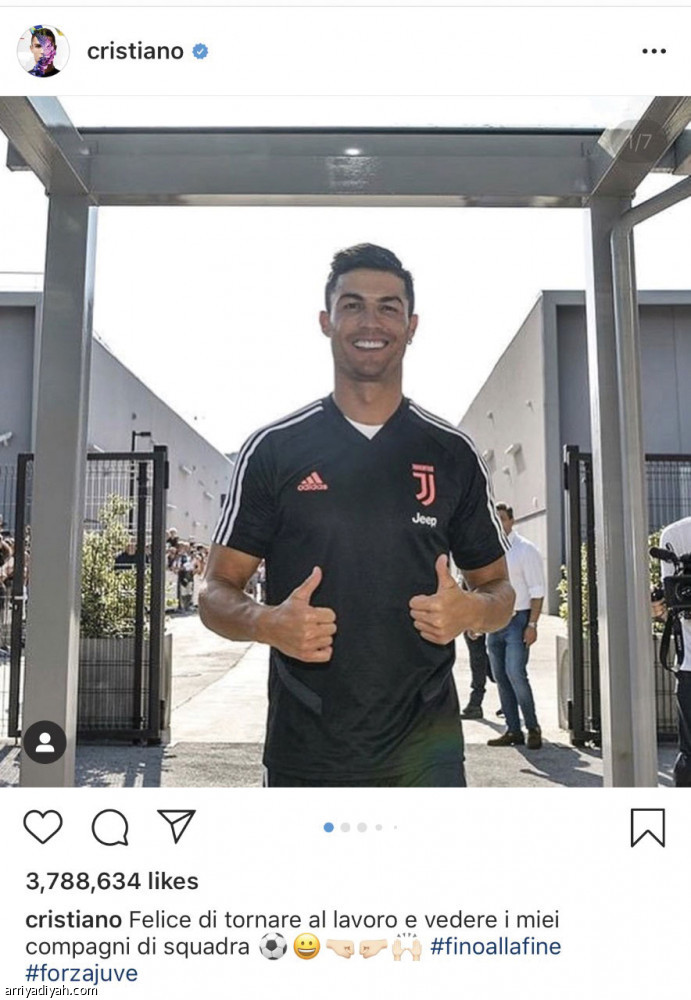Image resolution: width=691 pixels, height=1000 pixels.
Task: Share the post via paper plane icon
Action: [x=176, y=826]
